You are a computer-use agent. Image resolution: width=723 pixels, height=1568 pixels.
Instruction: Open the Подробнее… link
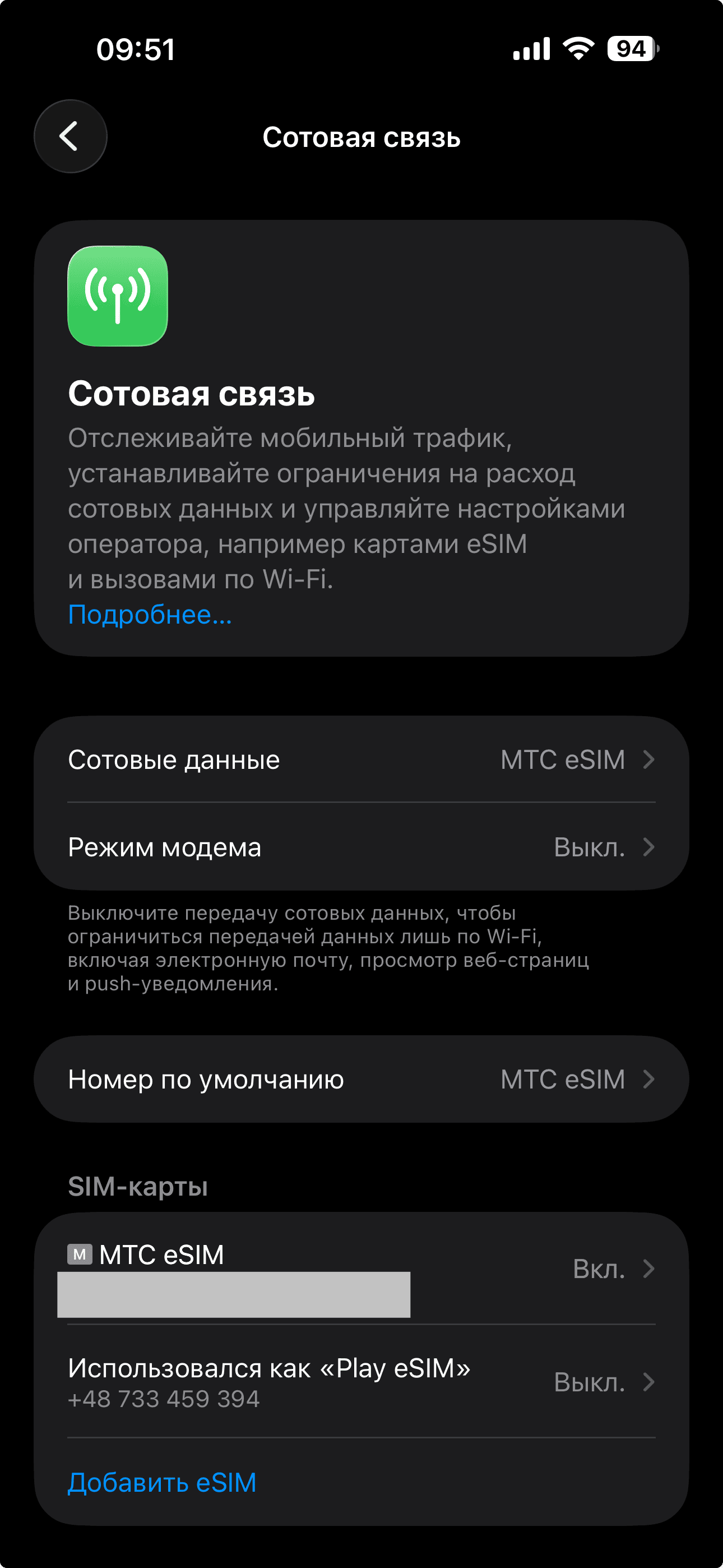pos(150,614)
